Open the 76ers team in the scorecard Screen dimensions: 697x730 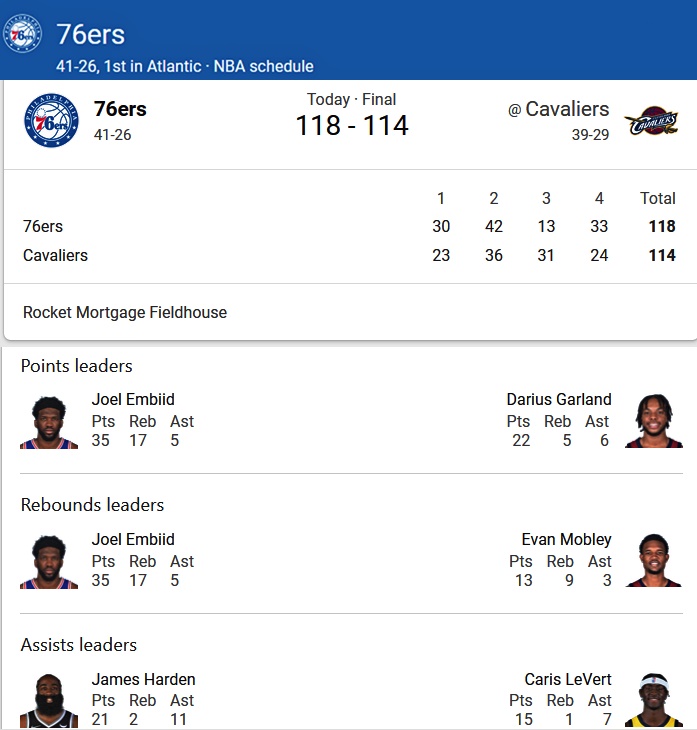coord(119,109)
